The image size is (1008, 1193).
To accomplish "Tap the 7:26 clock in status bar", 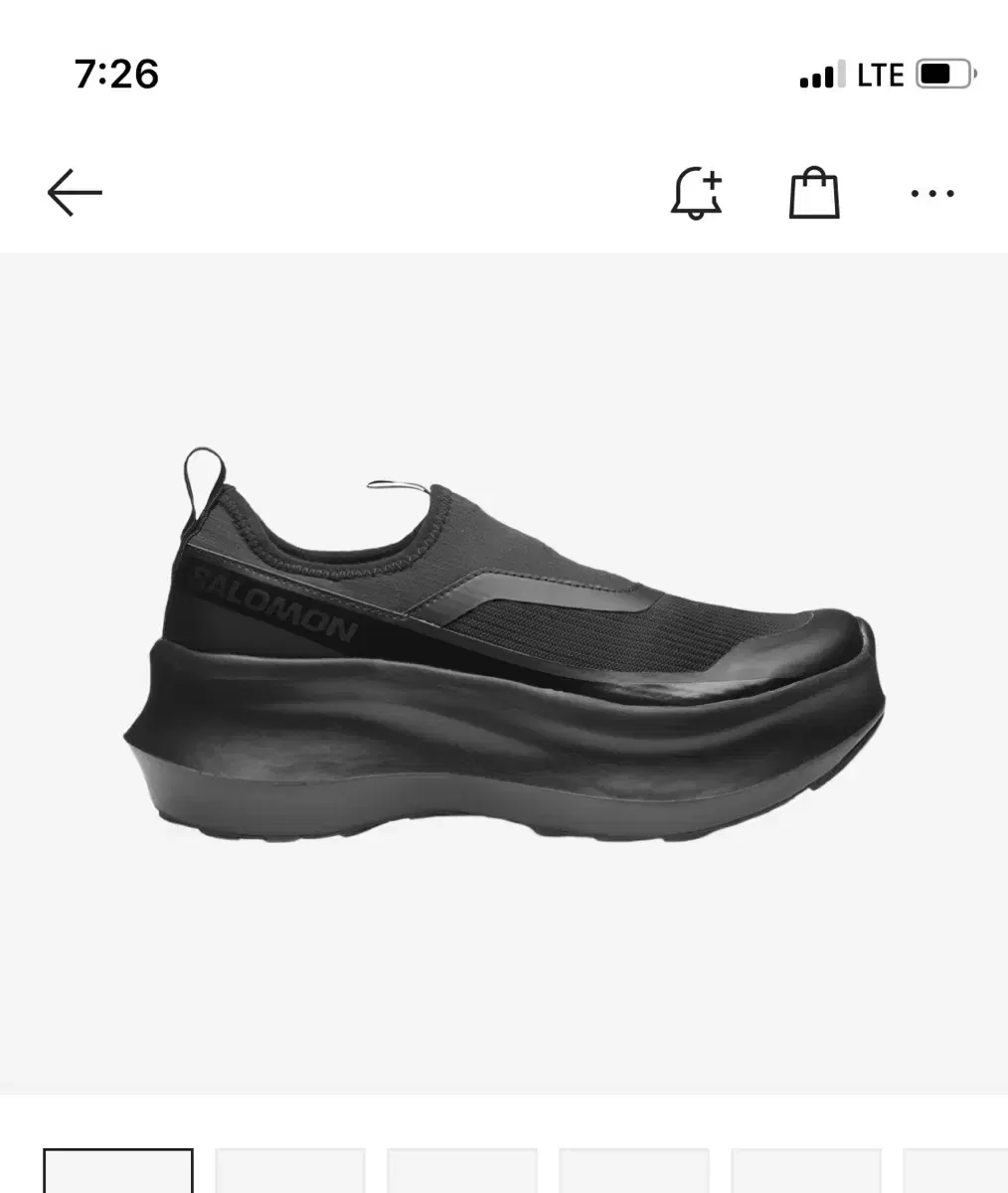I will [x=118, y=73].
